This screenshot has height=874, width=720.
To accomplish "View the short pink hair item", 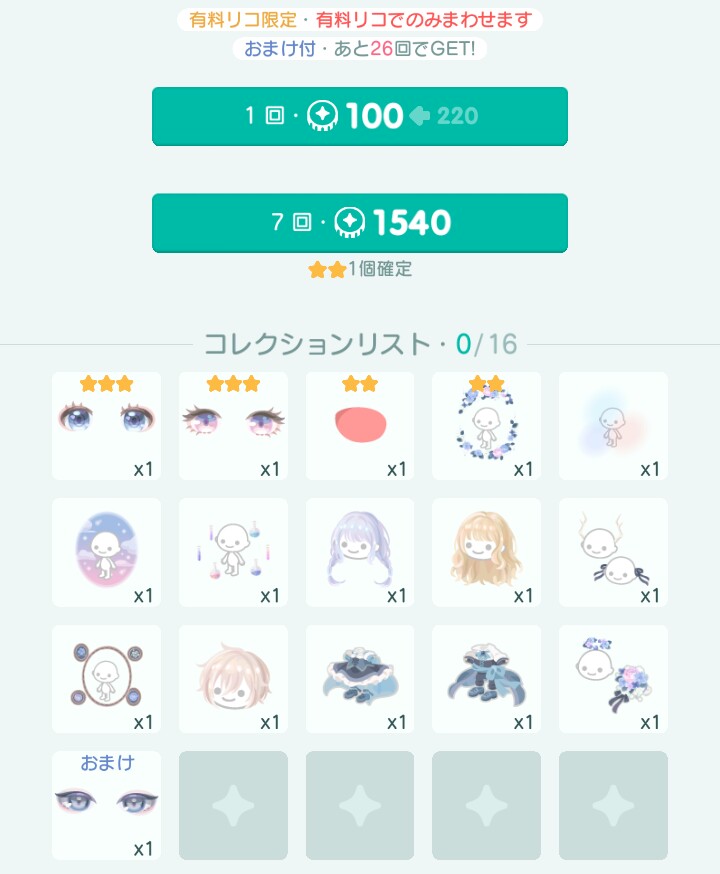I will (x=233, y=680).
